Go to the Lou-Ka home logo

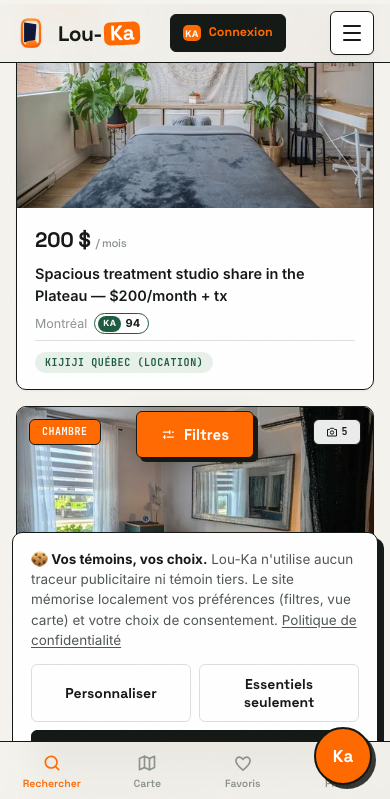80,33
